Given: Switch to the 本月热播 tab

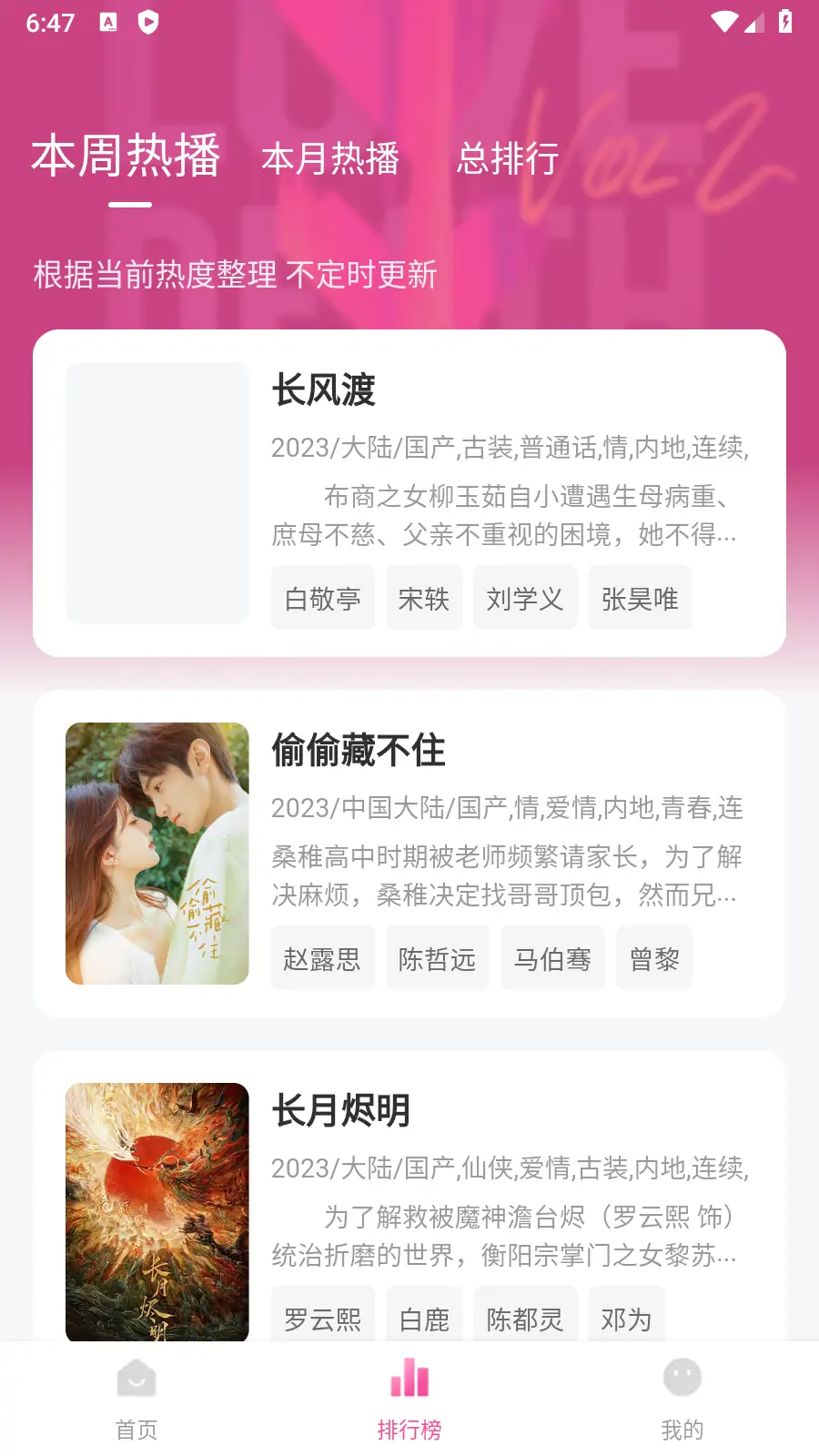Looking at the screenshot, I should click(x=331, y=160).
